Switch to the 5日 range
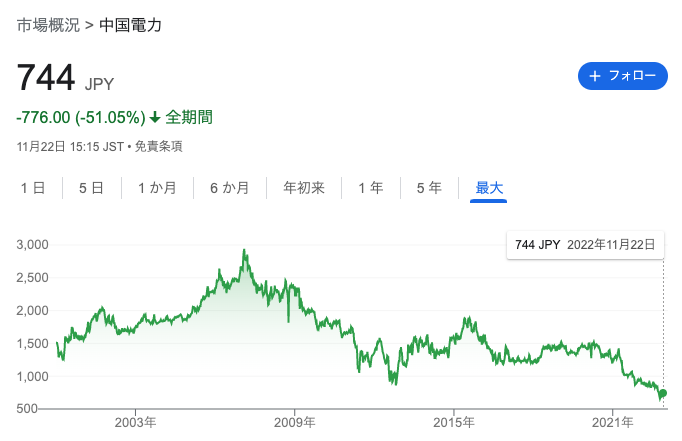Image resolution: width=682 pixels, height=441 pixels. point(91,187)
